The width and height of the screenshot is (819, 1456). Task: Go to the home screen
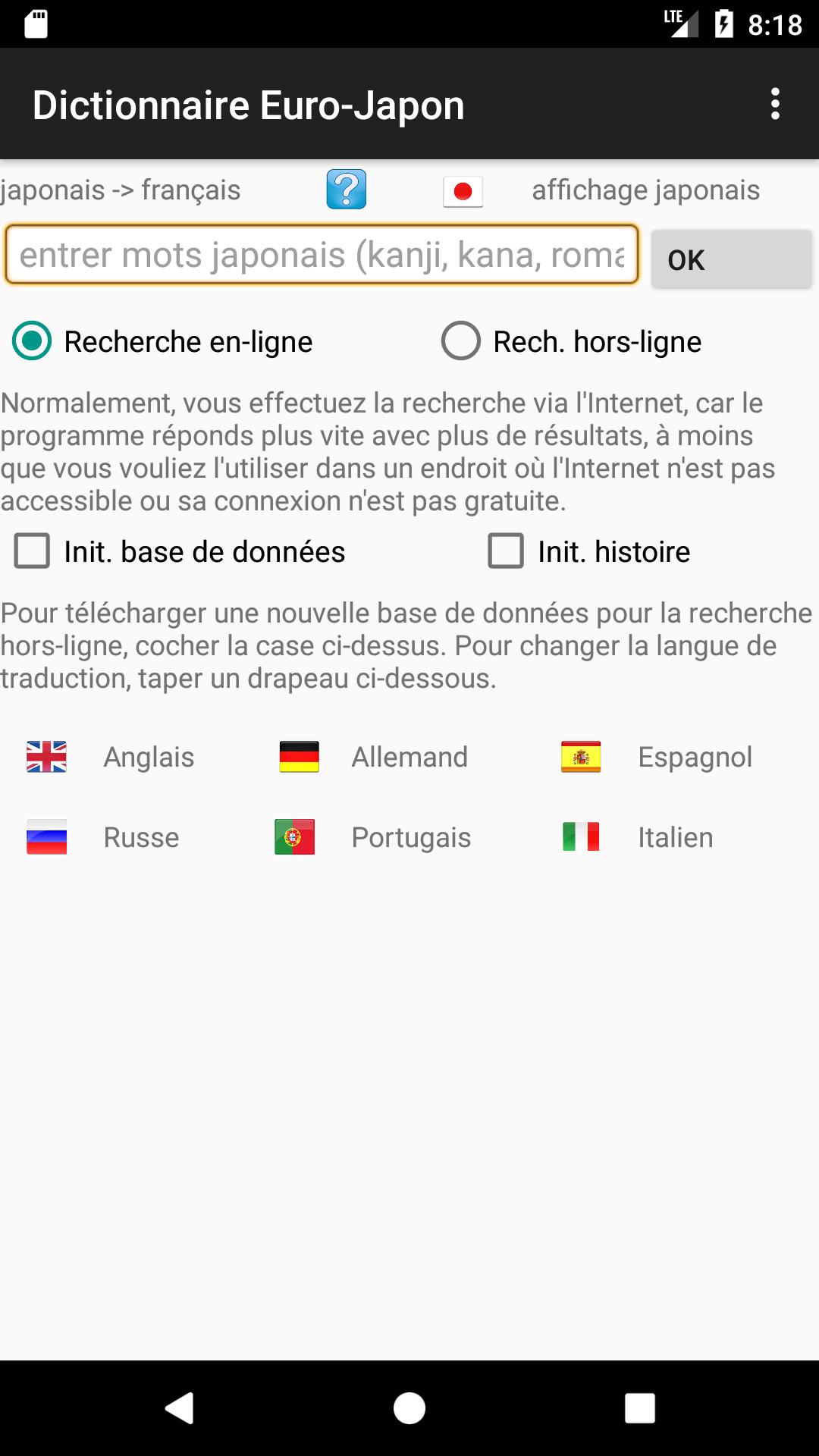409,1408
